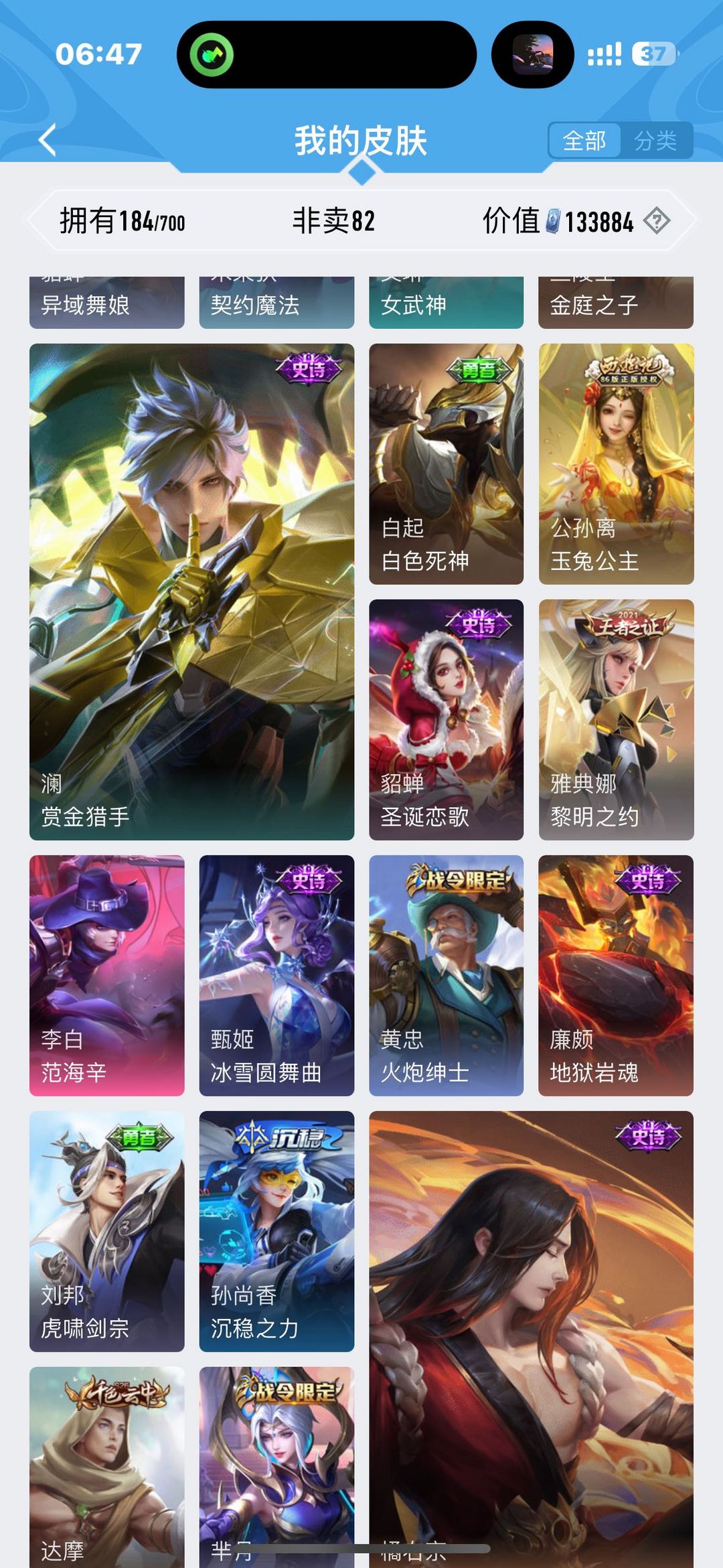Open 廉颇 地狱岩魂 skin card
This screenshot has width=723, height=1568.
tap(616, 975)
